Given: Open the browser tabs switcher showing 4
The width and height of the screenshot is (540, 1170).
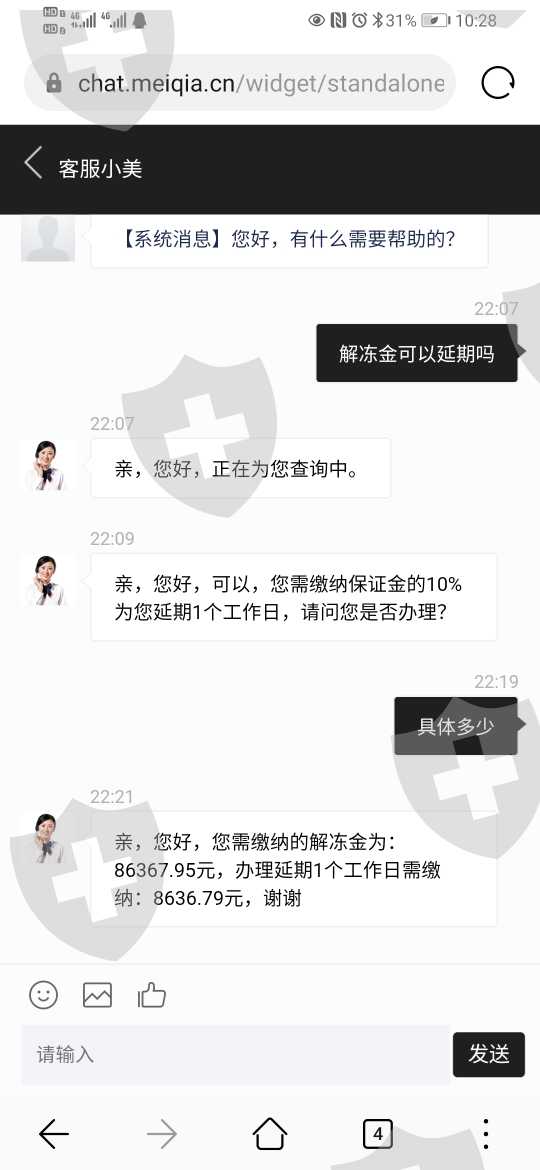Looking at the screenshot, I should pos(377,1134).
